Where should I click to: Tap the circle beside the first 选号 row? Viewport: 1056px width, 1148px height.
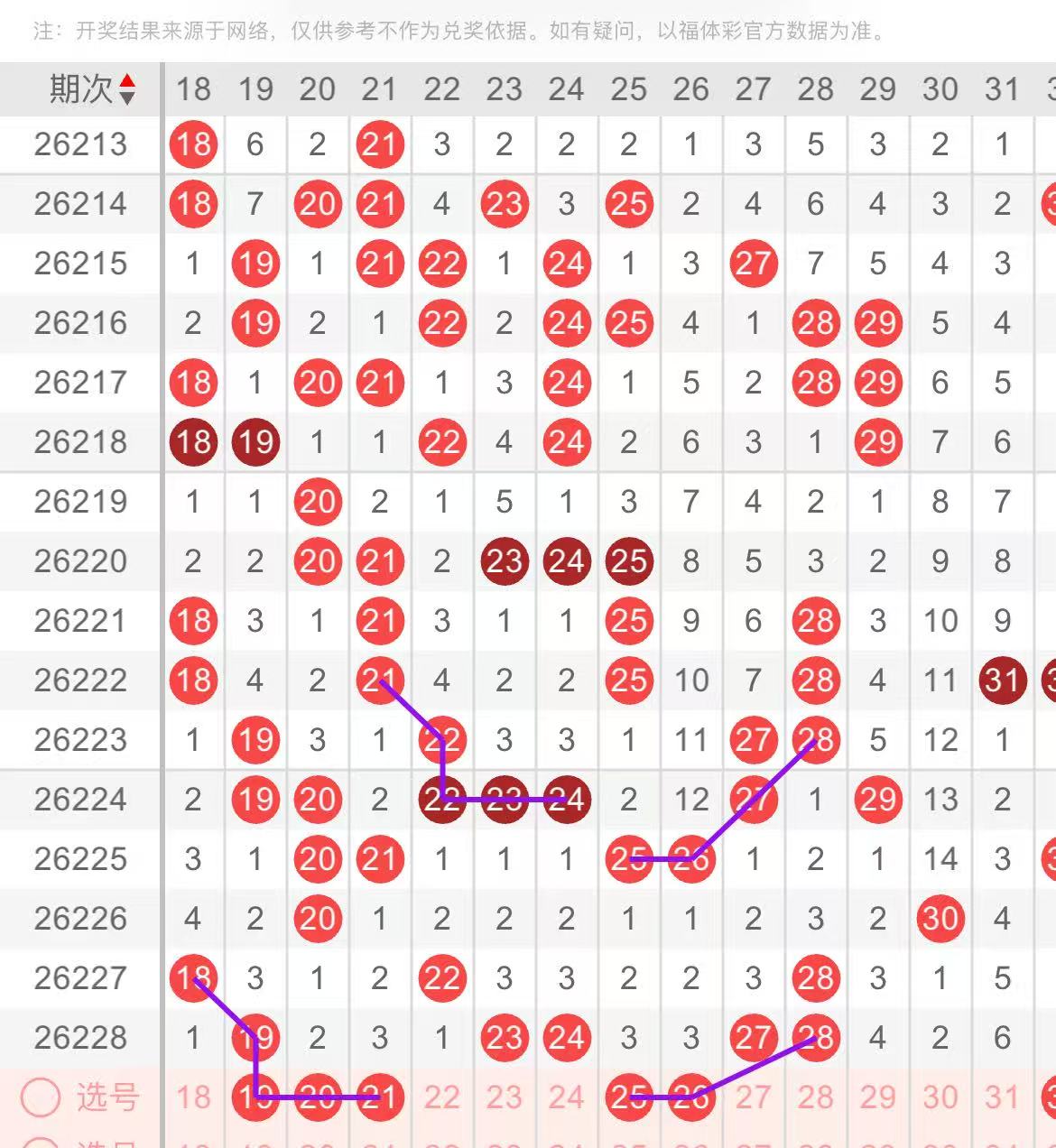pos(41,1097)
